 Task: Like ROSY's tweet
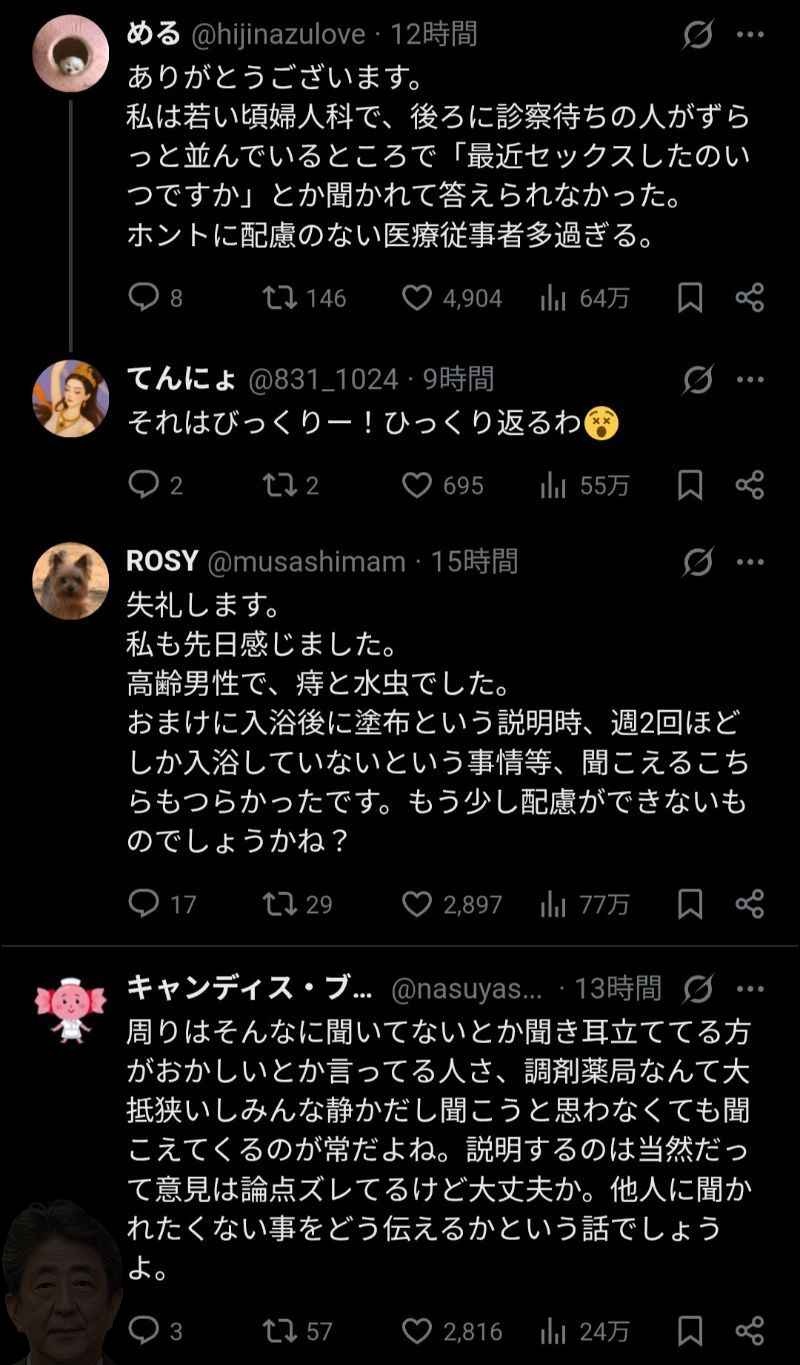(416, 904)
